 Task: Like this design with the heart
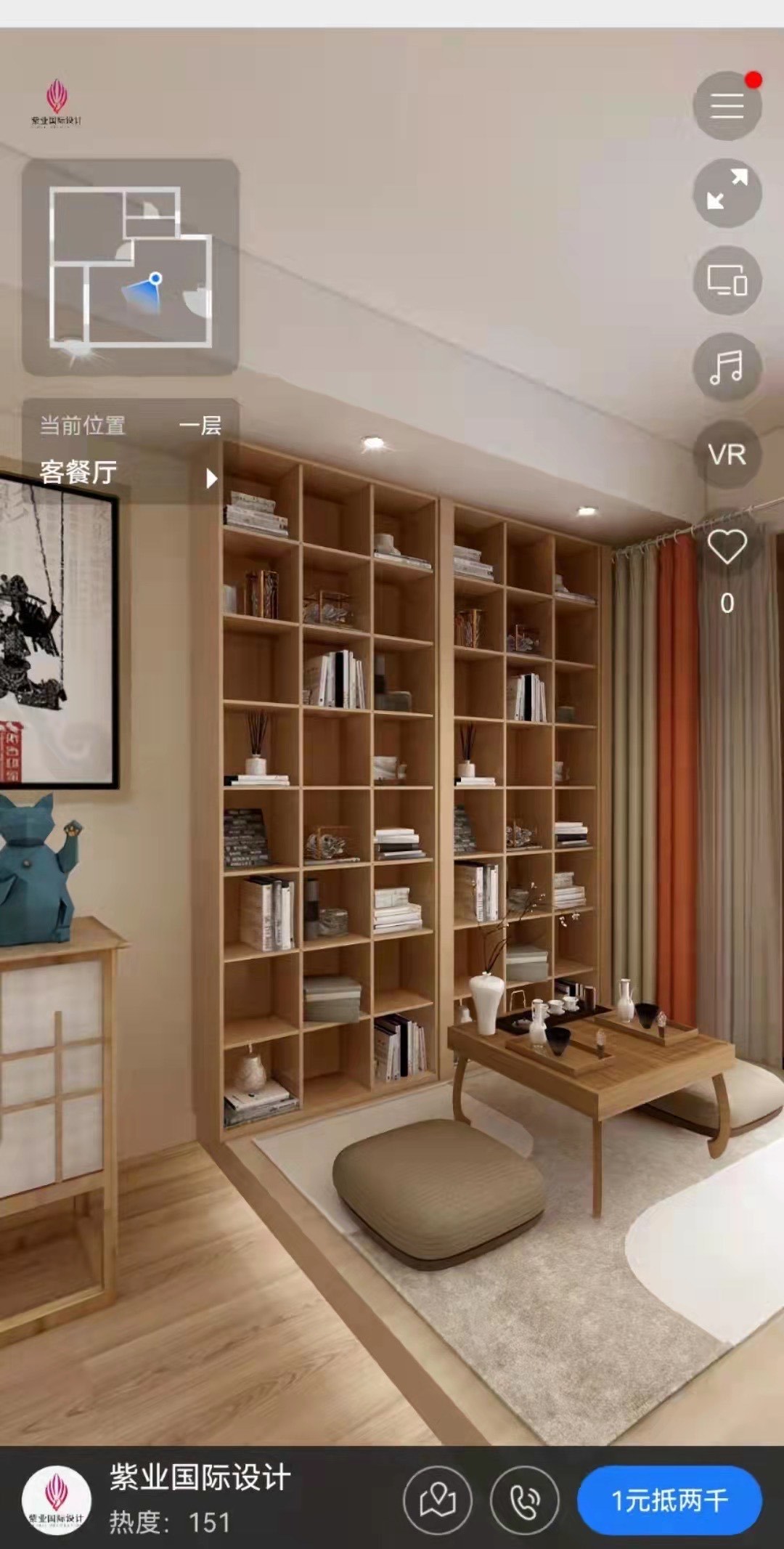click(727, 547)
